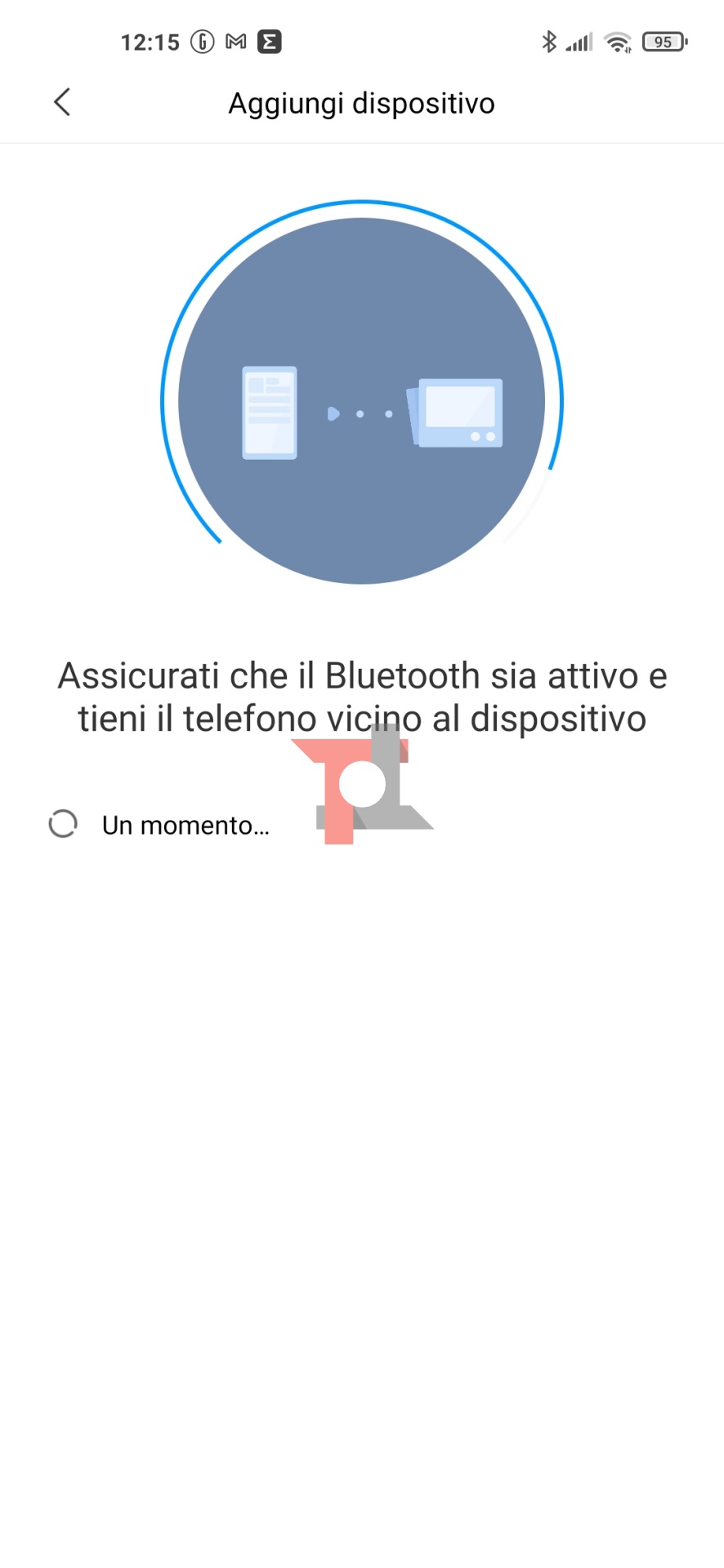
Task: Tap the Un momento status text
Action: coord(186,825)
